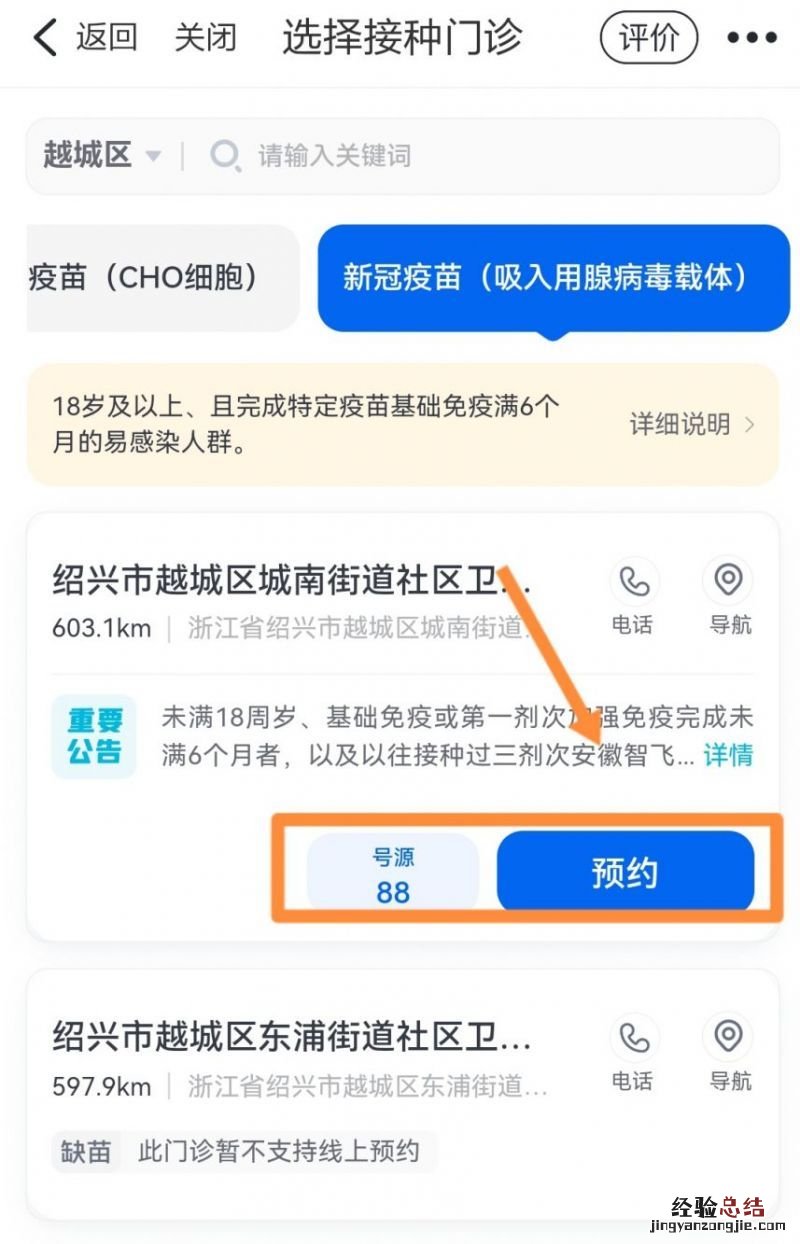Navigate to 东浦街道 clinic via 导航

coord(730,1051)
